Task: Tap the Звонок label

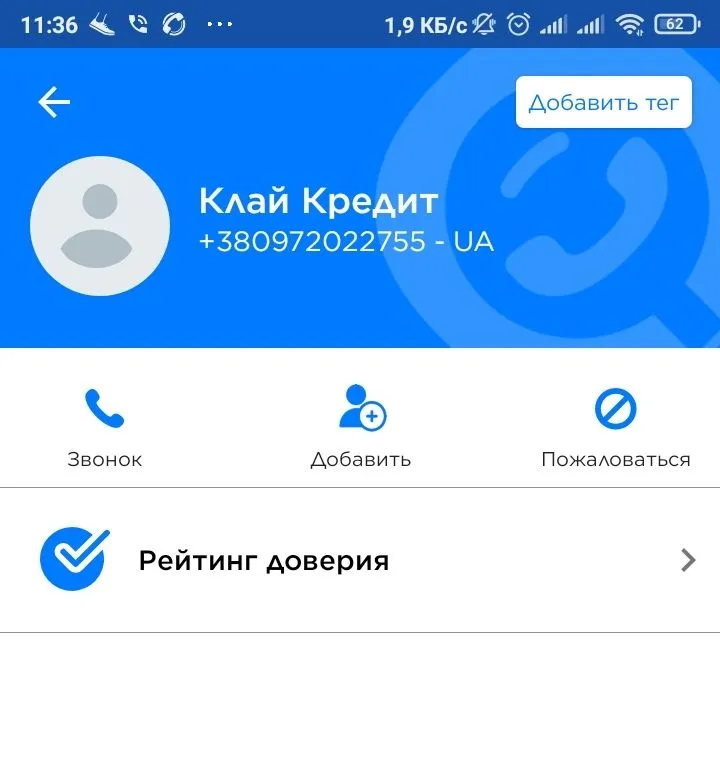Action: pos(103,459)
